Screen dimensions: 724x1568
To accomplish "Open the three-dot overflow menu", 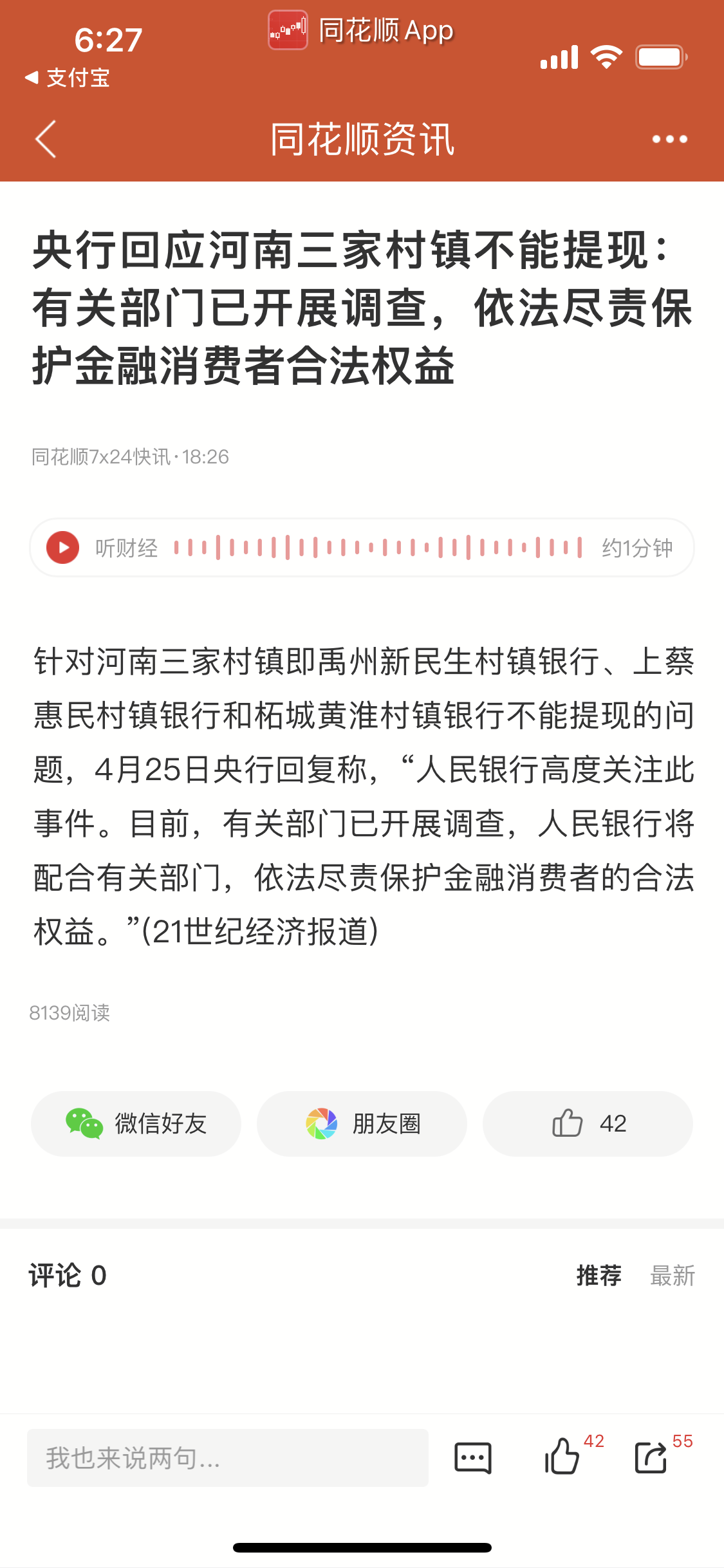I will (x=669, y=139).
